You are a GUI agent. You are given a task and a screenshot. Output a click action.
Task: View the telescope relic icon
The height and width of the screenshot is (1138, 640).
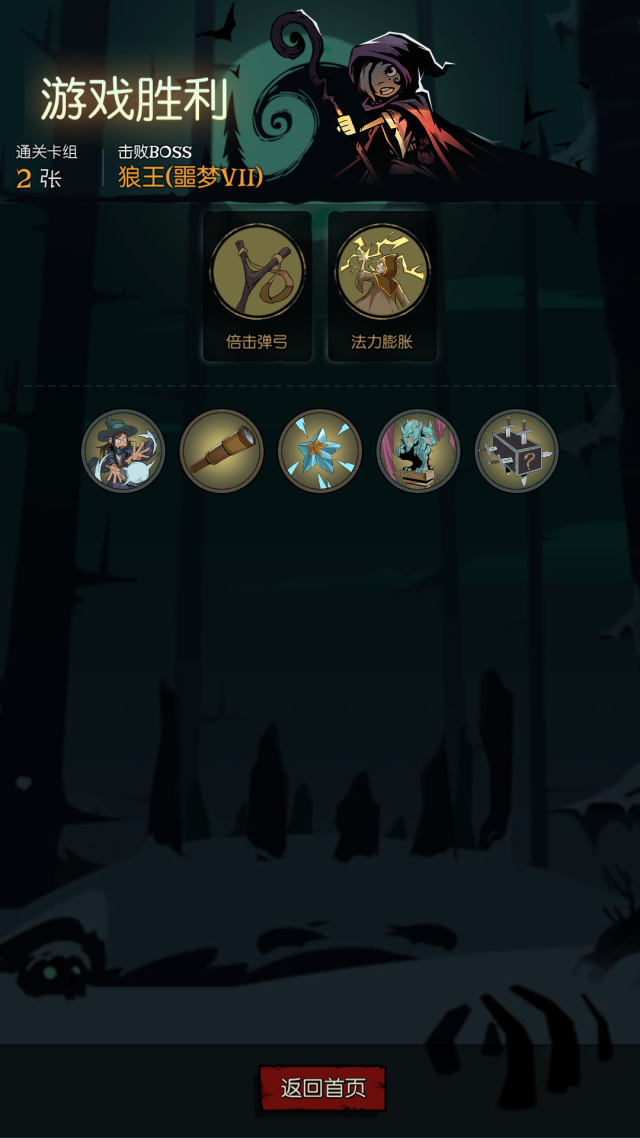221,451
